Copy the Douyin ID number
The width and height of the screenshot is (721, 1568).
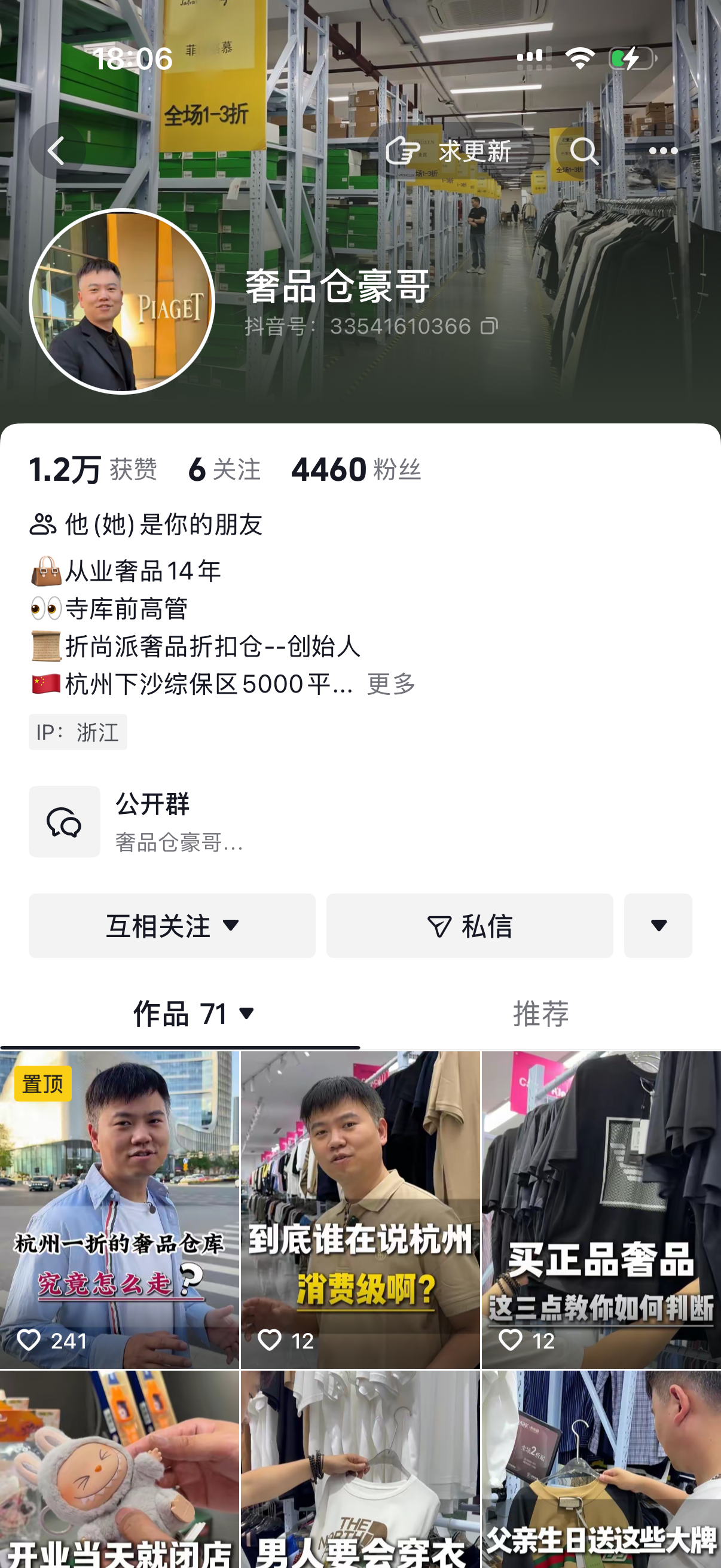pyautogui.click(x=488, y=327)
